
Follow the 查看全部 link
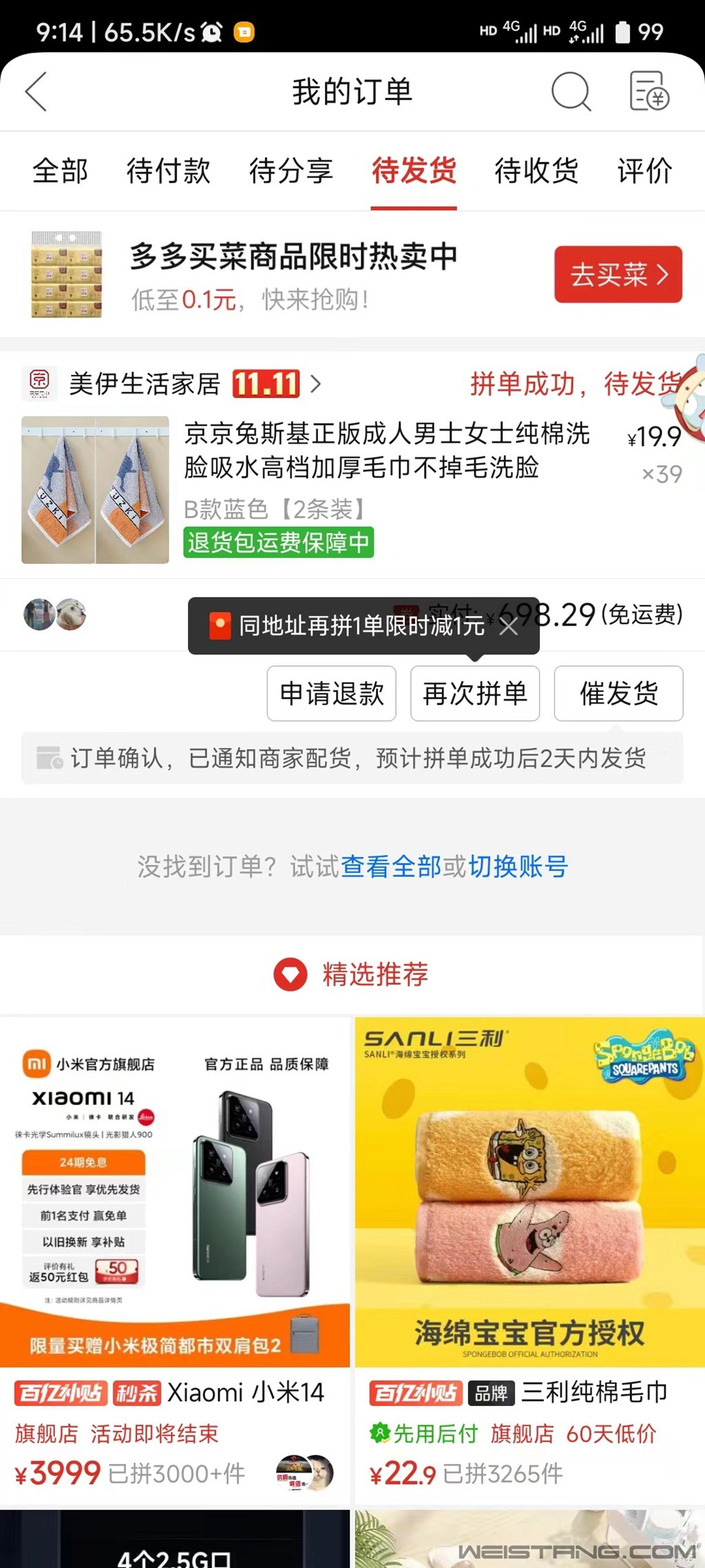click(x=390, y=867)
